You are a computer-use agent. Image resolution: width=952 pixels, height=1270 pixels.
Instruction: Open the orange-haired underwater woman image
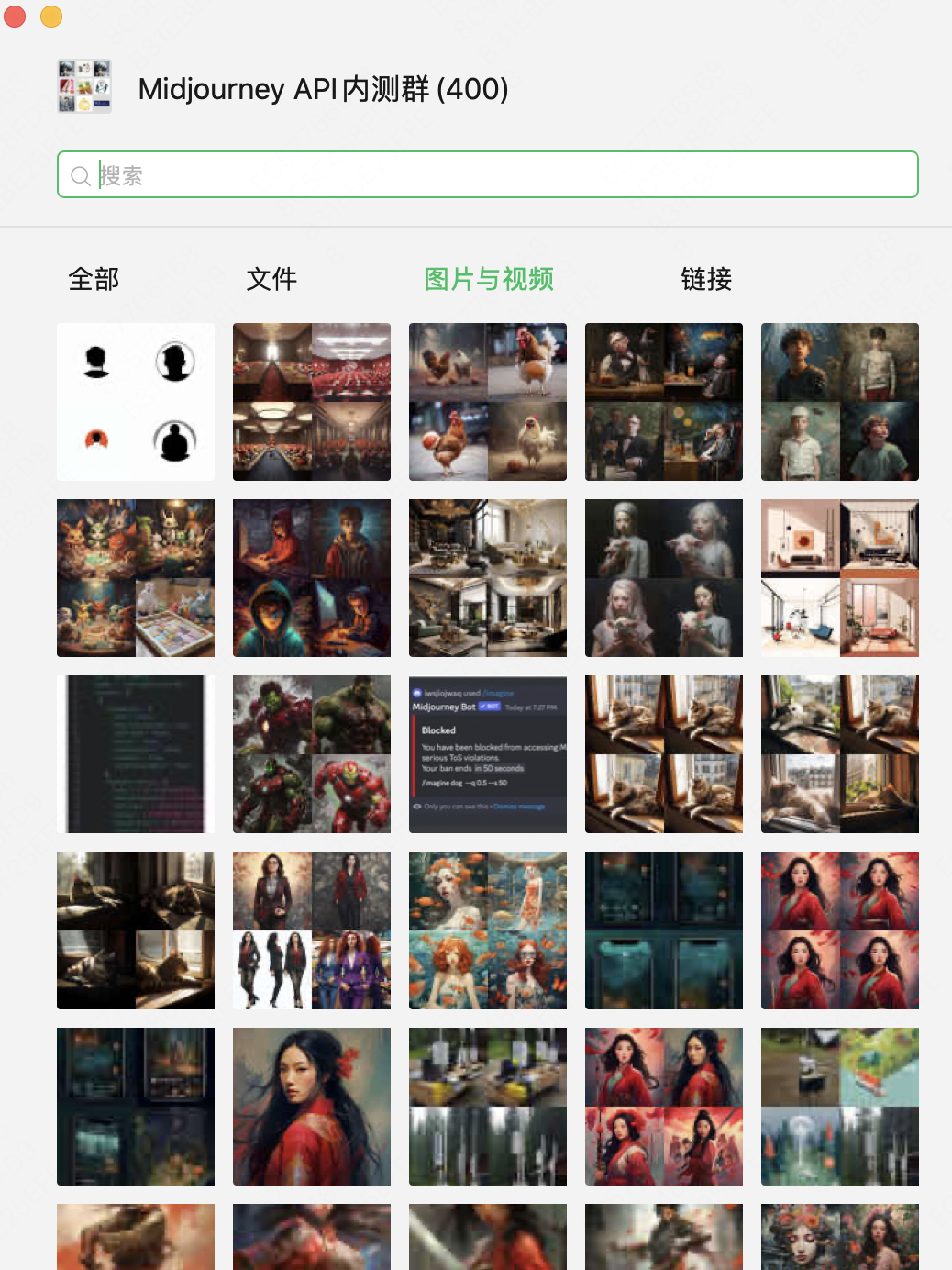pyautogui.click(x=488, y=930)
